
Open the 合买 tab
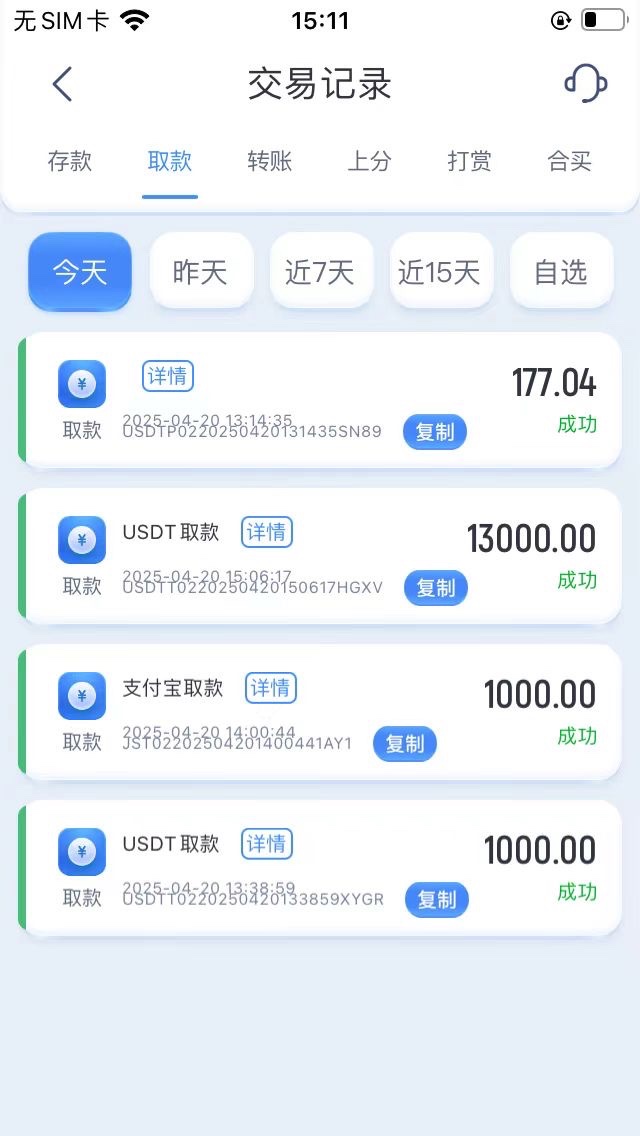click(570, 161)
